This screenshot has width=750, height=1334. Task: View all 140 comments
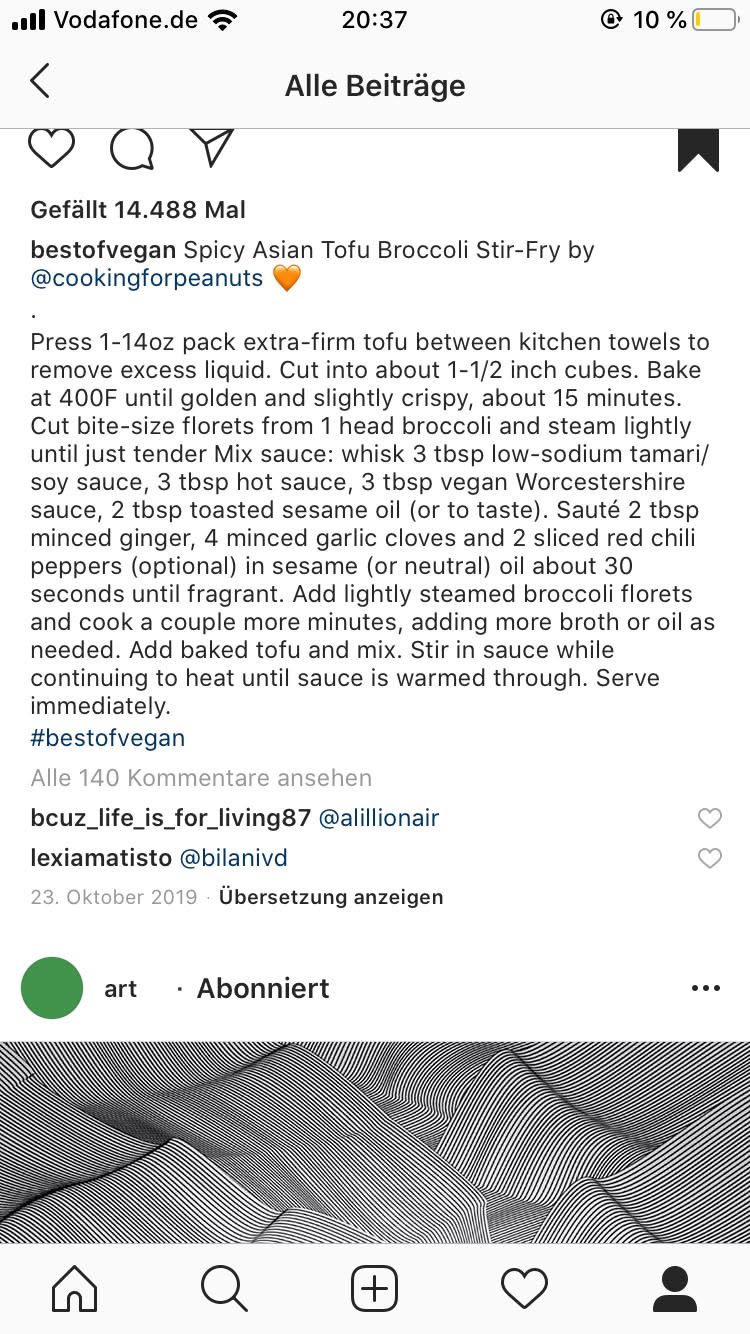coord(201,778)
